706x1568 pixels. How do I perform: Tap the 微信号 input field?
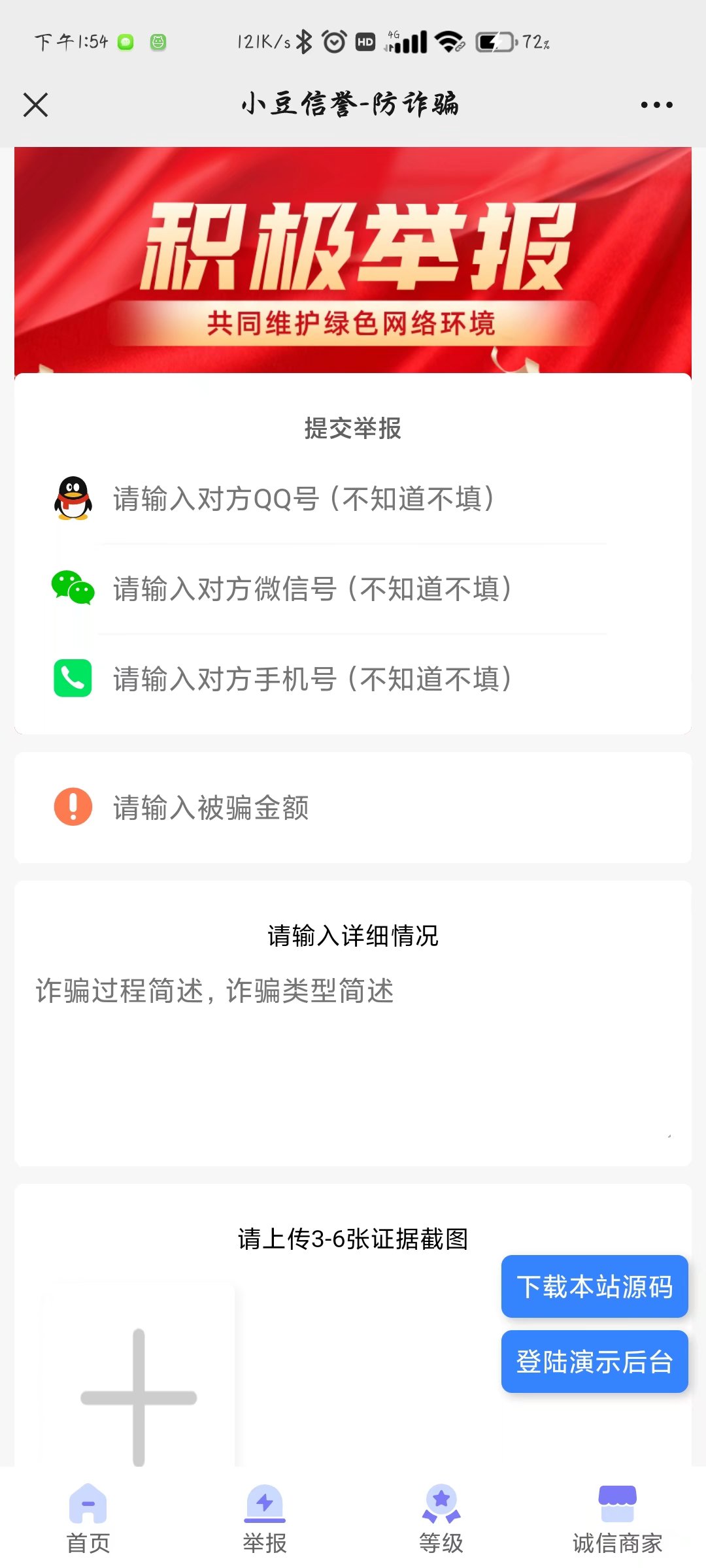(x=353, y=589)
